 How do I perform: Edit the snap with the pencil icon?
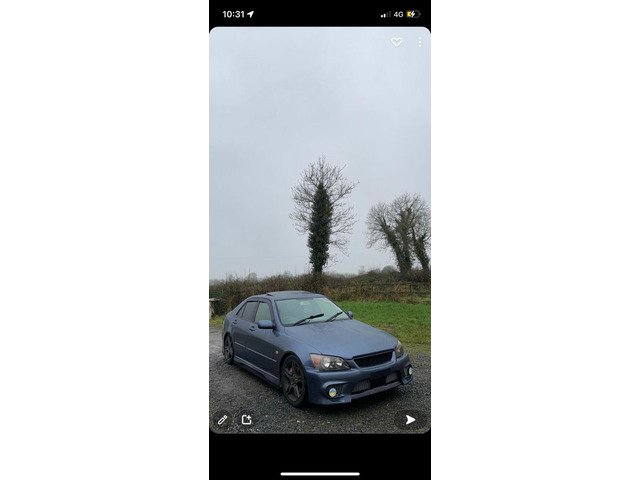click(223, 419)
